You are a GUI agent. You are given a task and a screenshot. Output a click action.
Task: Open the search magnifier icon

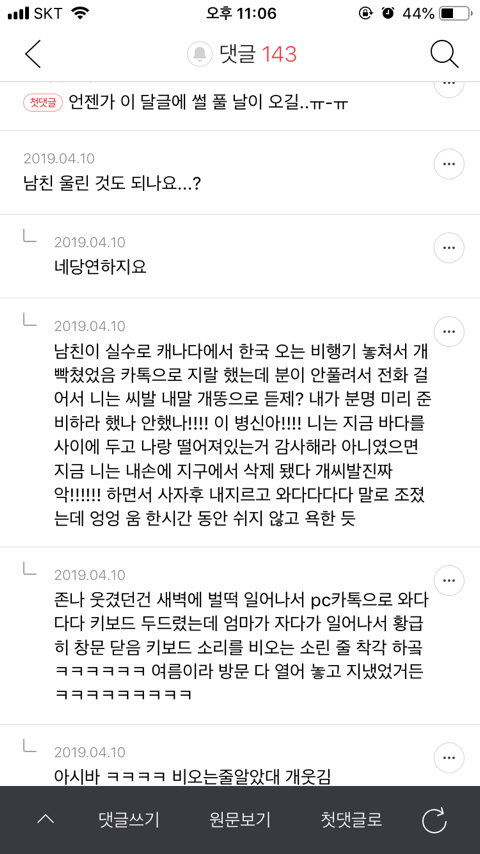[x=445, y=54]
